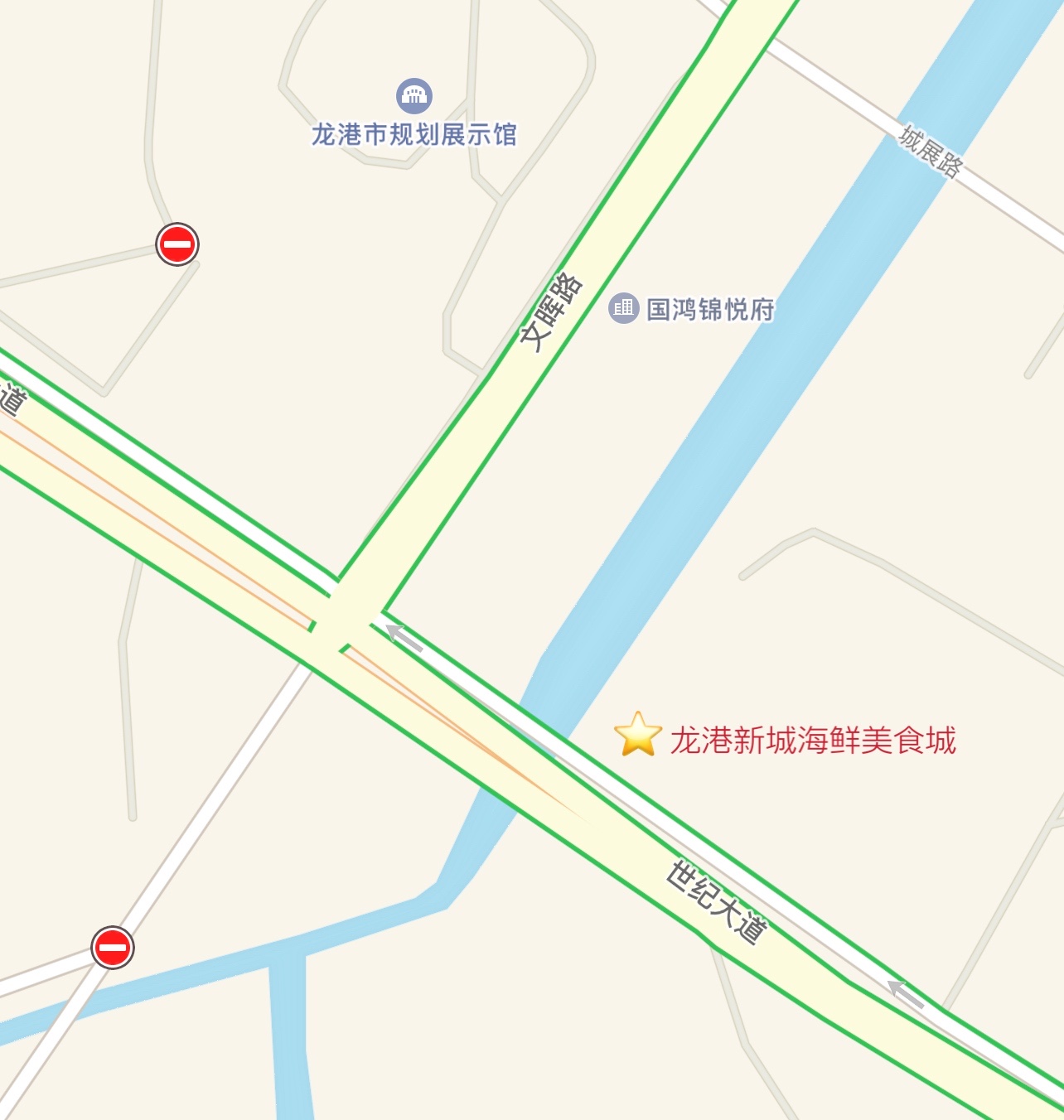1064x1120 pixels.
Task: Select the 国鸿锦悦府 building marker
Action: tap(623, 308)
